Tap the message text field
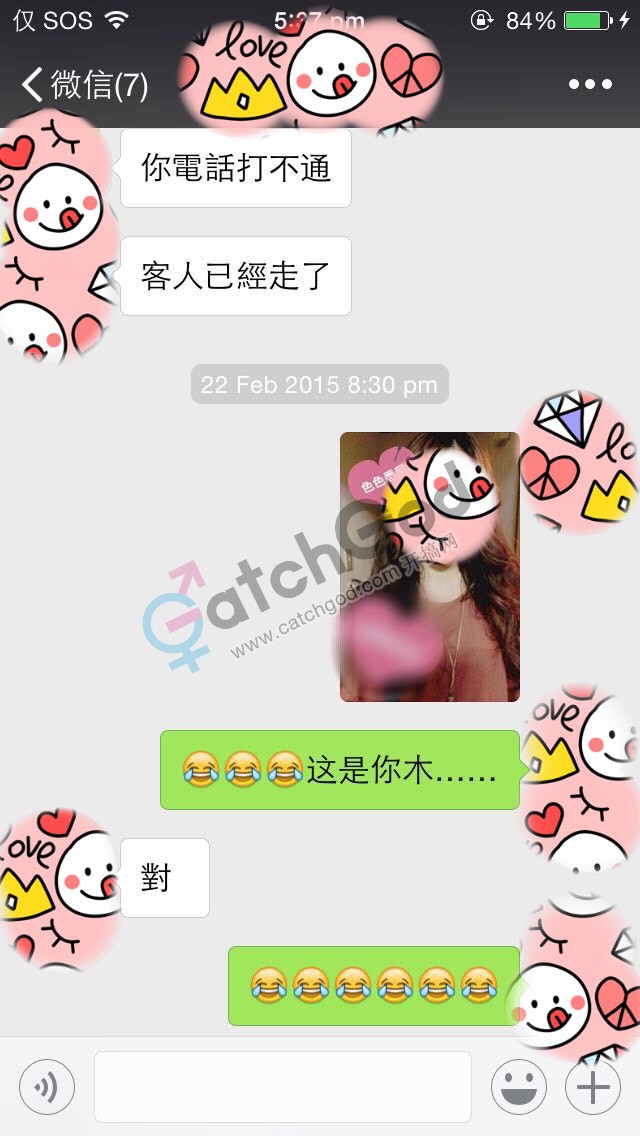This screenshot has width=640, height=1136. pyautogui.click(x=282, y=1087)
